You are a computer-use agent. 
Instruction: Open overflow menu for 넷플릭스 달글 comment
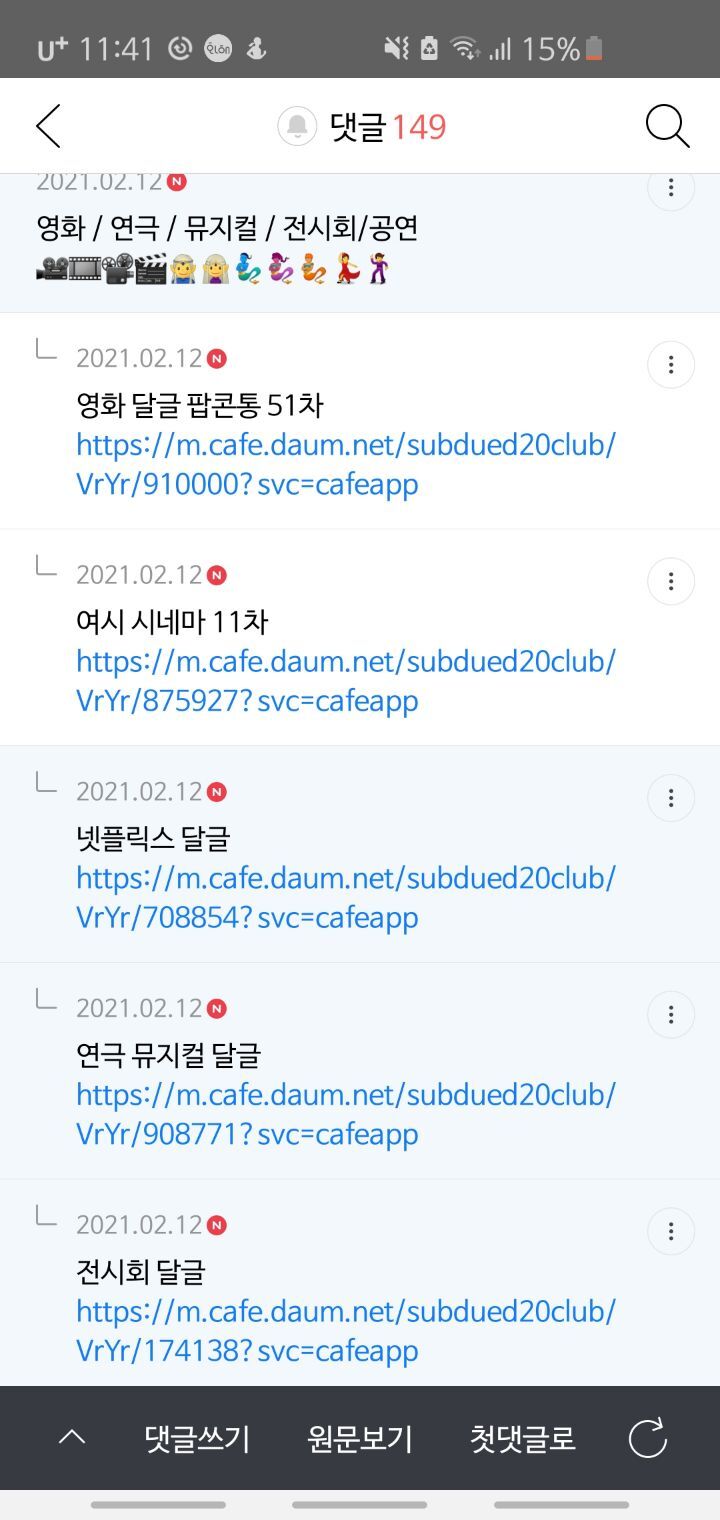click(670, 798)
